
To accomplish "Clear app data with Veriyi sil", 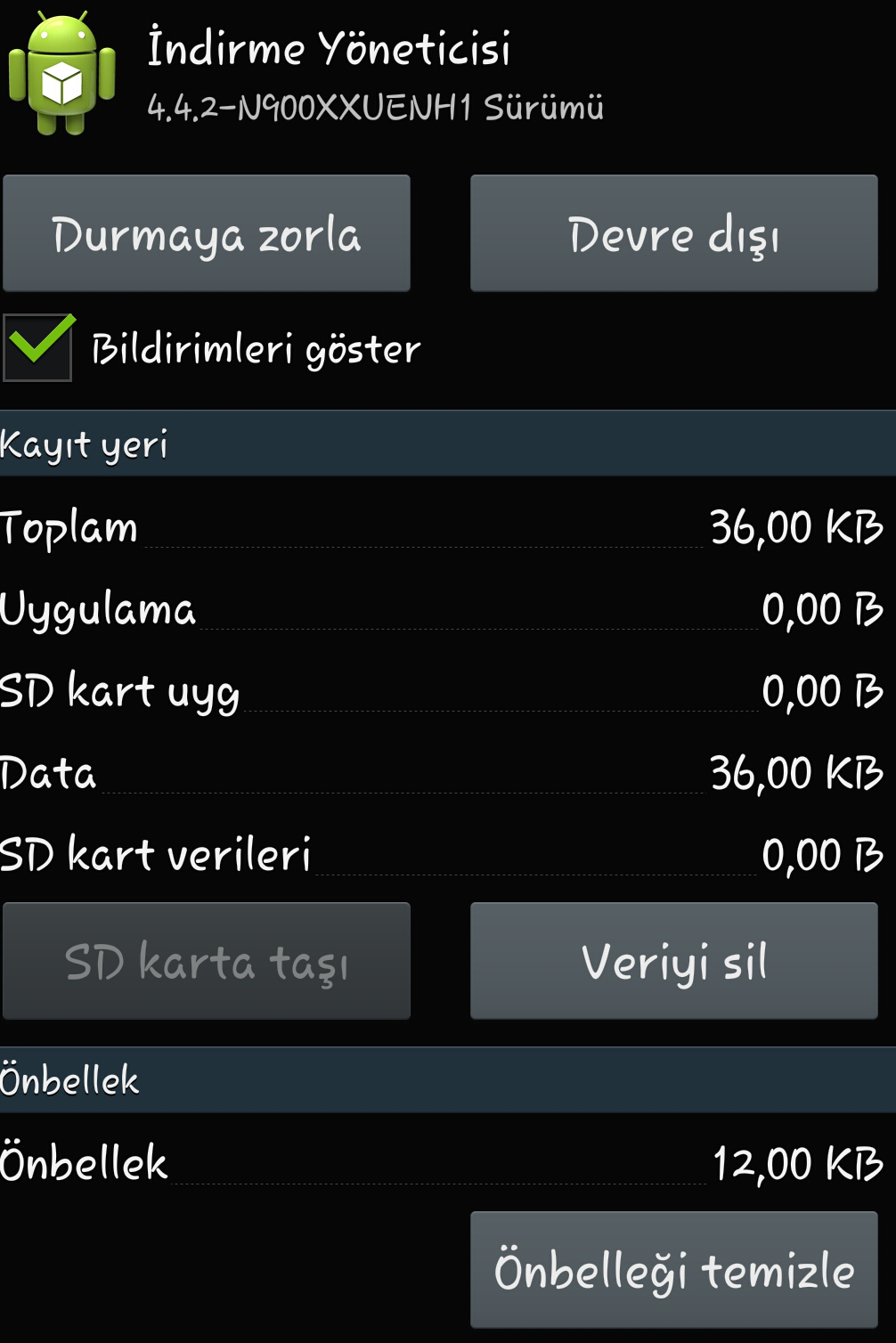I will (673, 961).
